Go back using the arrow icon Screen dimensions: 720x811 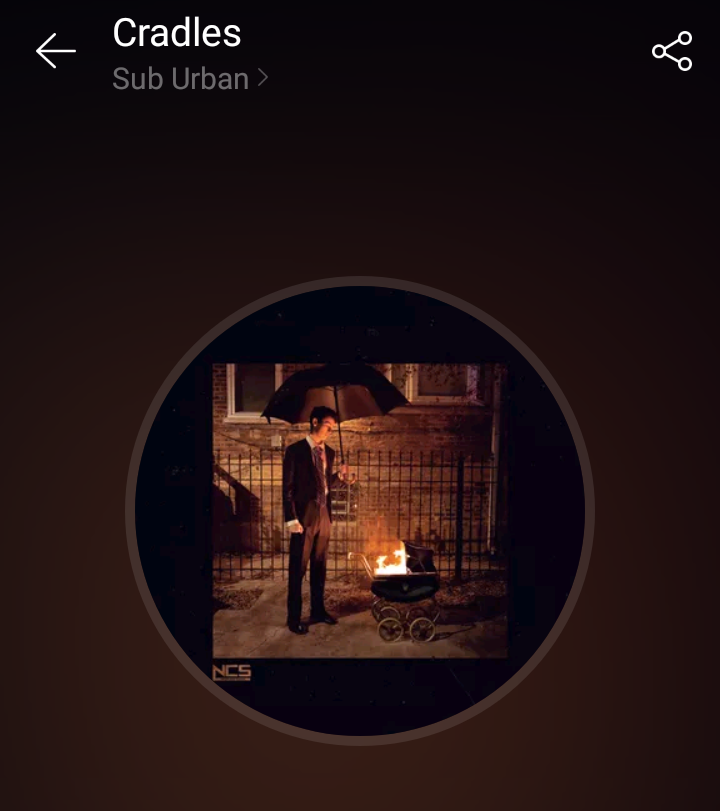click(56, 51)
